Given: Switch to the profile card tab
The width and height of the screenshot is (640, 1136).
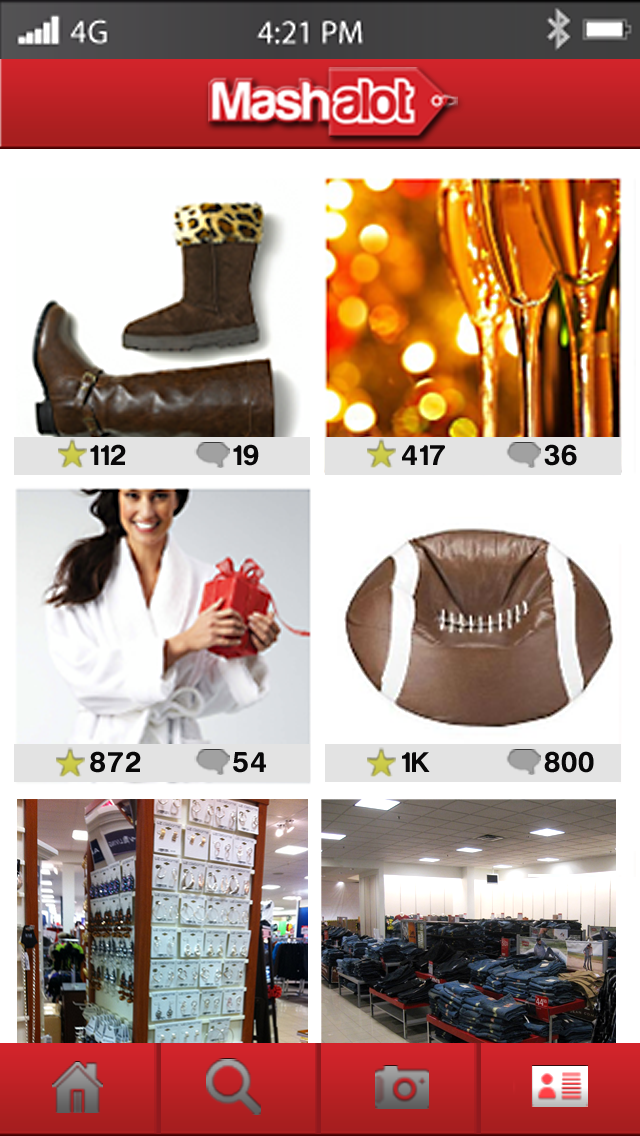Looking at the screenshot, I should [x=560, y=1087].
